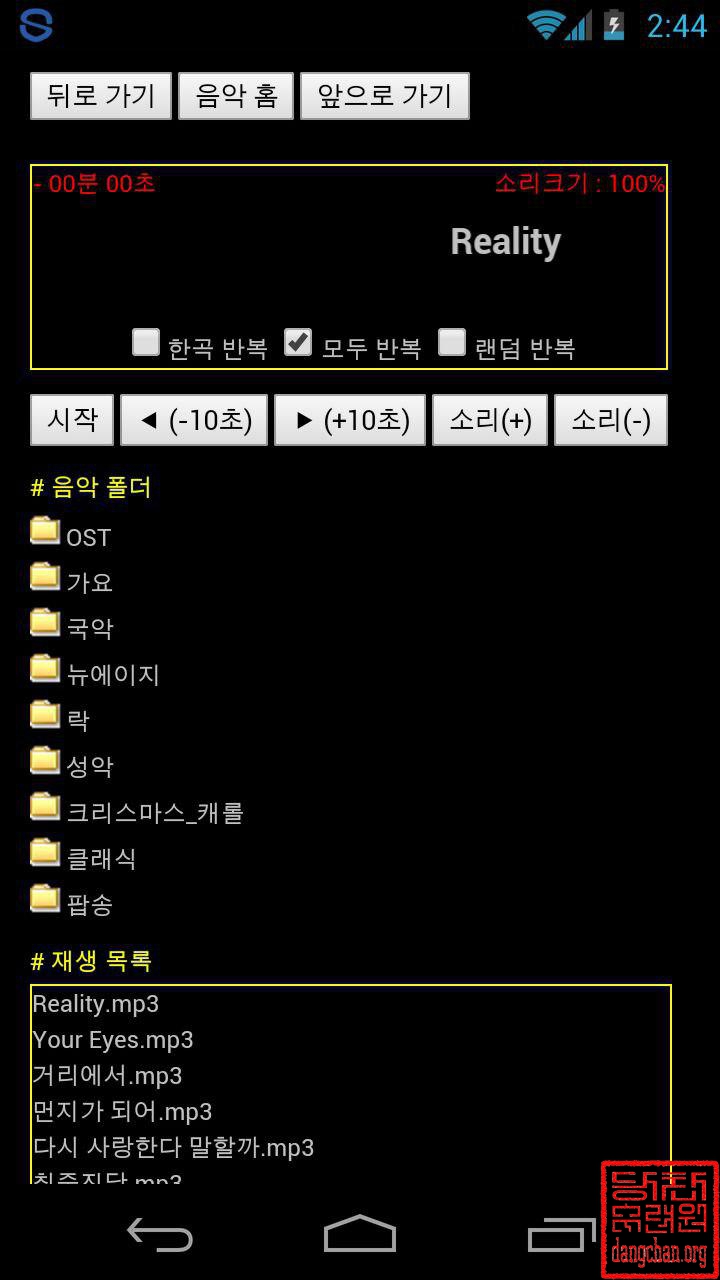Enable the 랜덤 반복 checkbox
This screenshot has width=720, height=1280.
[452, 343]
